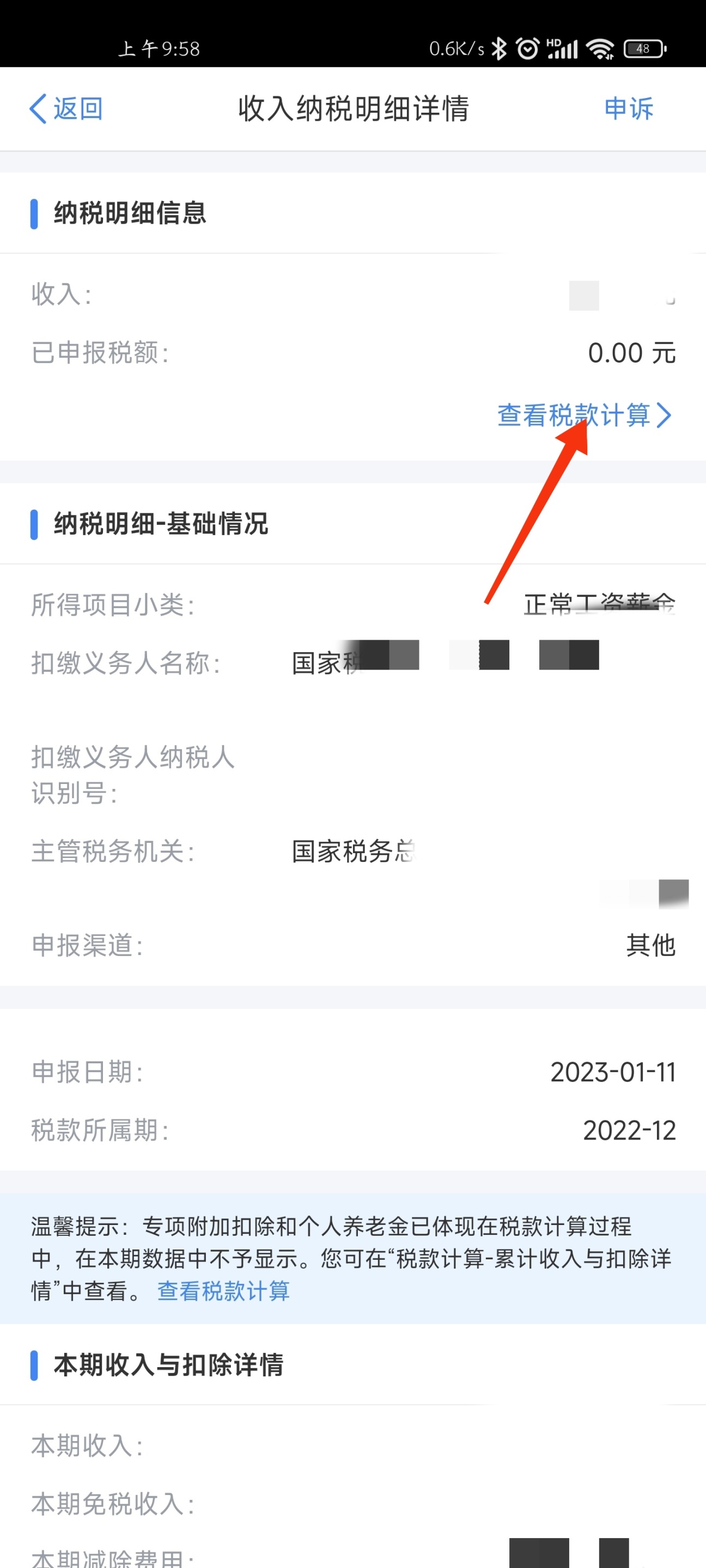
Task: Open the 申诉 appeal option
Action: click(x=628, y=109)
